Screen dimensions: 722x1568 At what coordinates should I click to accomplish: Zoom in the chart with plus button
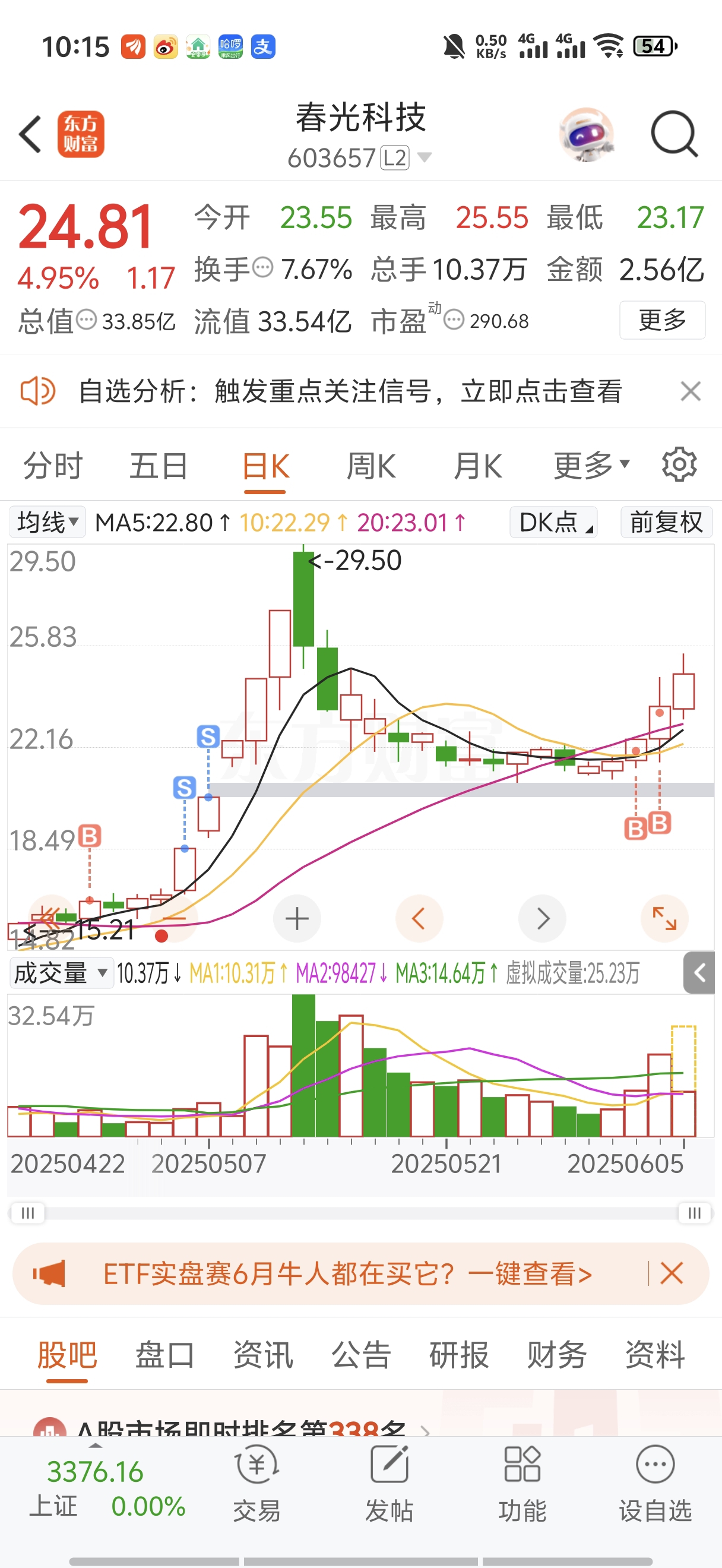coord(297,918)
